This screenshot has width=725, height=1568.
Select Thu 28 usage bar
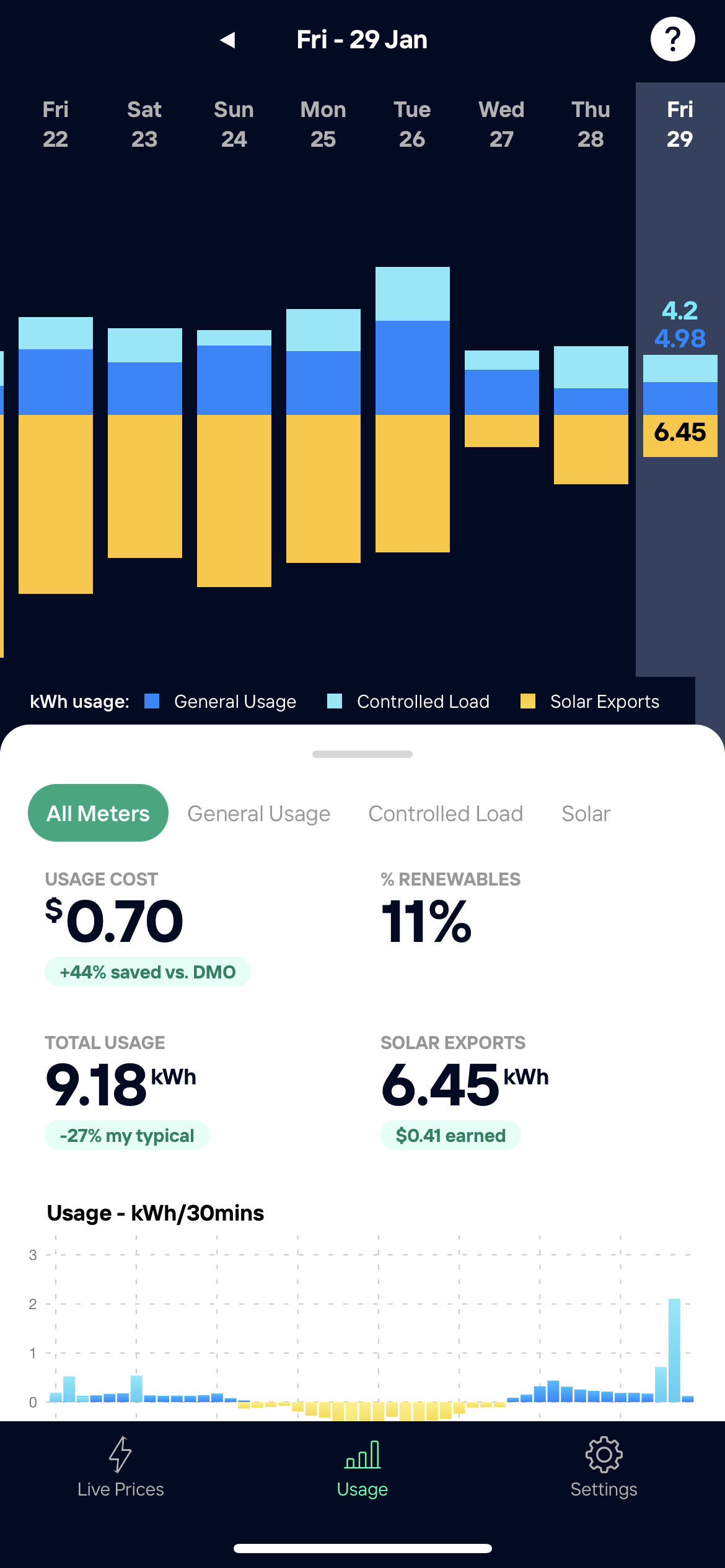click(591, 415)
